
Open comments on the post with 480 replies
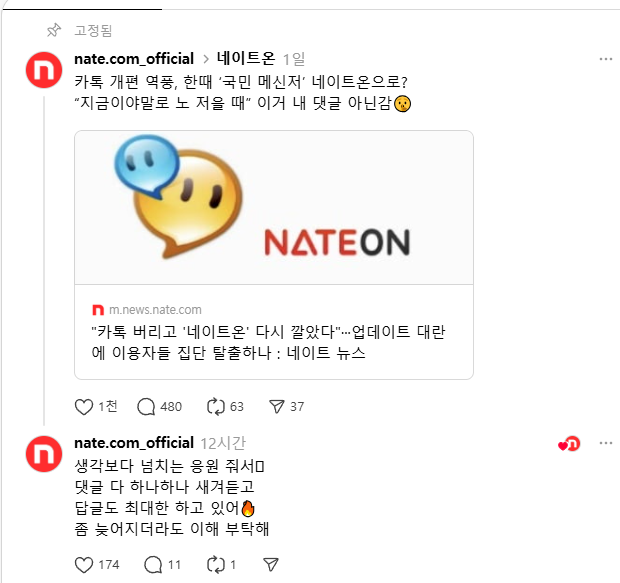(146, 407)
